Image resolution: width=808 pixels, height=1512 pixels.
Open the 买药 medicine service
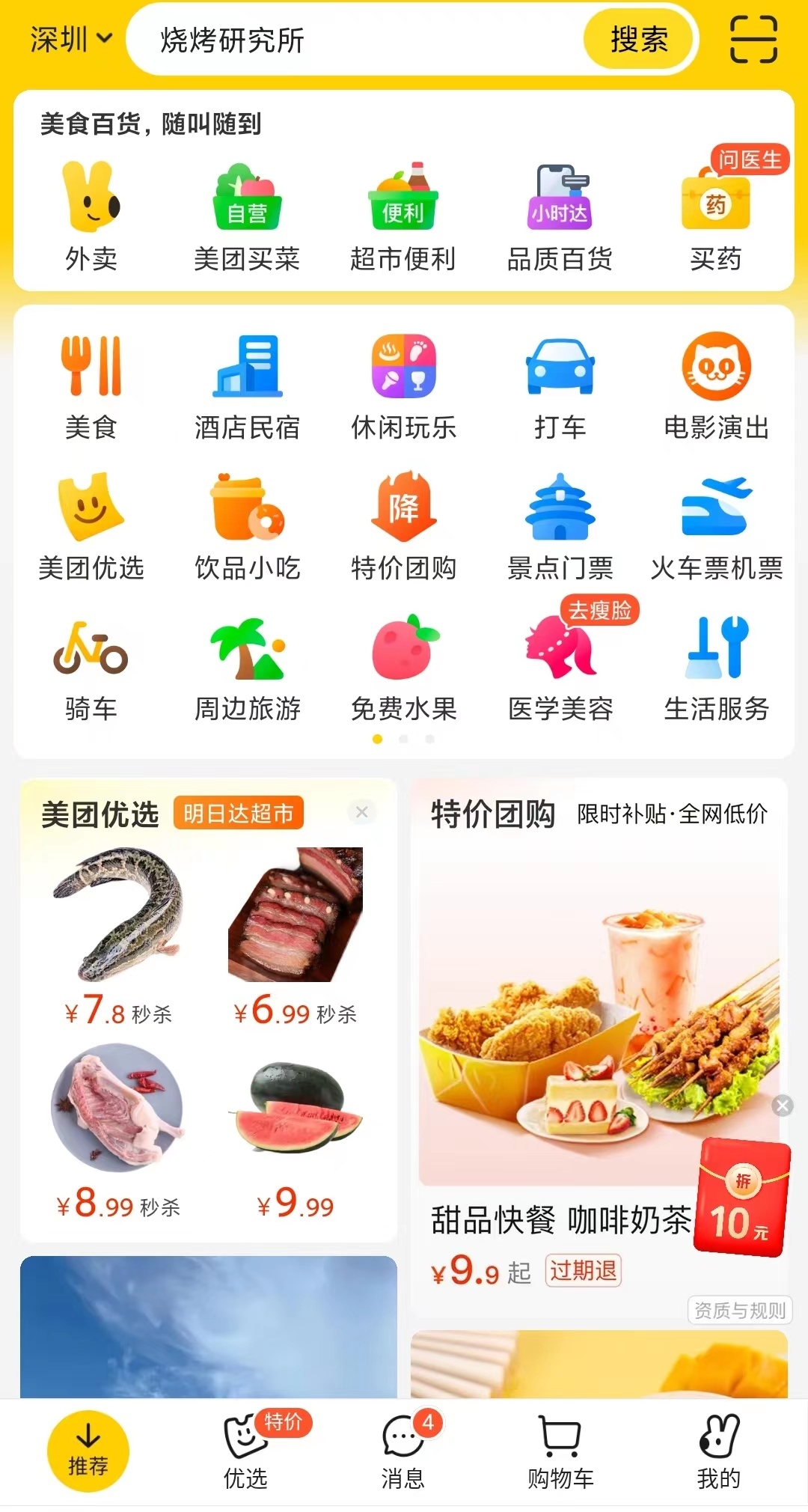tap(716, 216)
